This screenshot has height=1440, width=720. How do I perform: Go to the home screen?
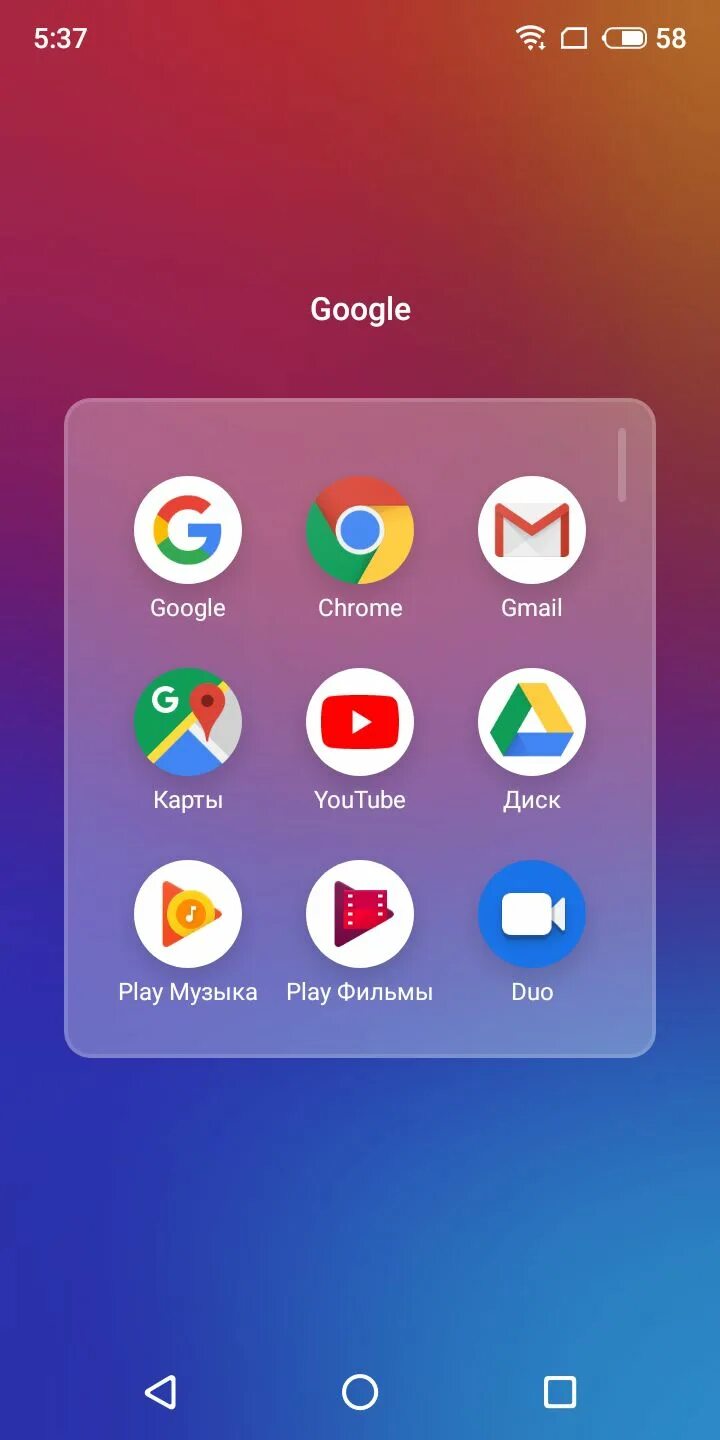360,1392
